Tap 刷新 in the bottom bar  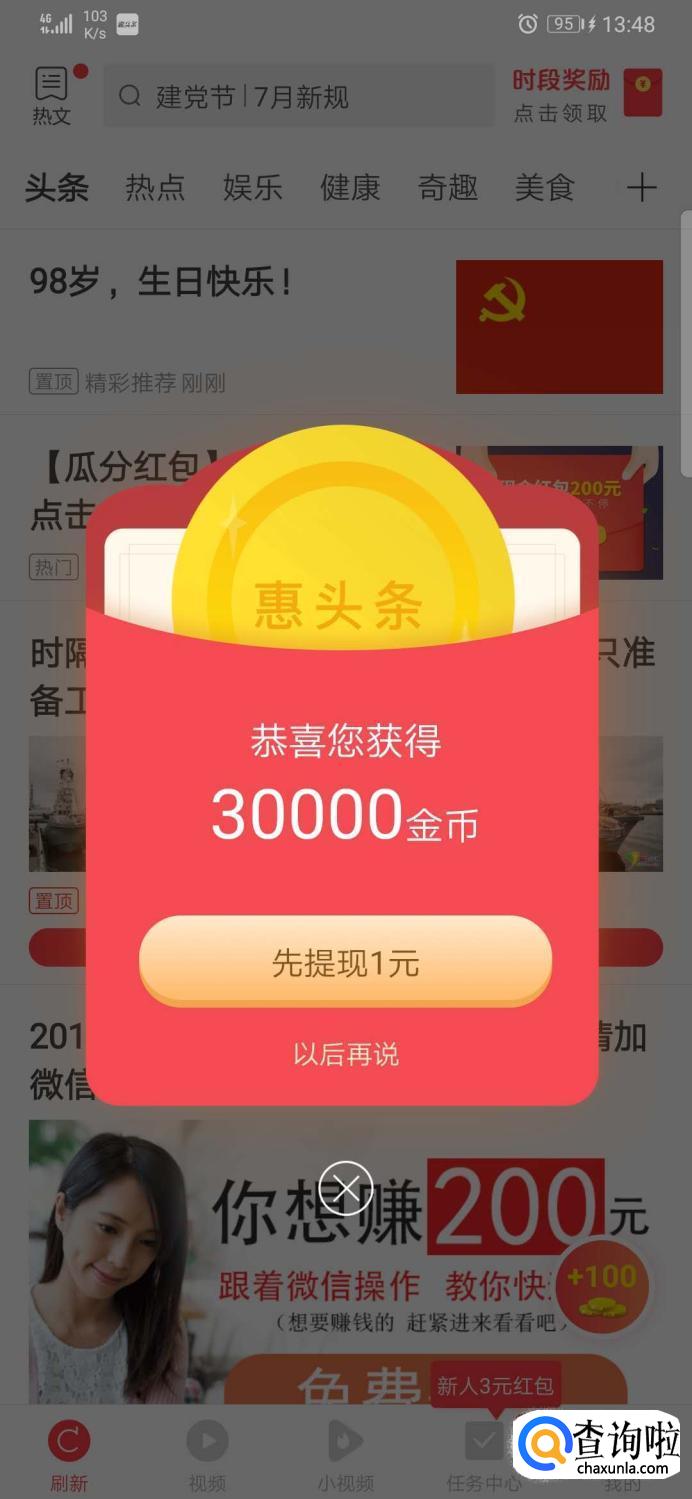point(69,1455)
